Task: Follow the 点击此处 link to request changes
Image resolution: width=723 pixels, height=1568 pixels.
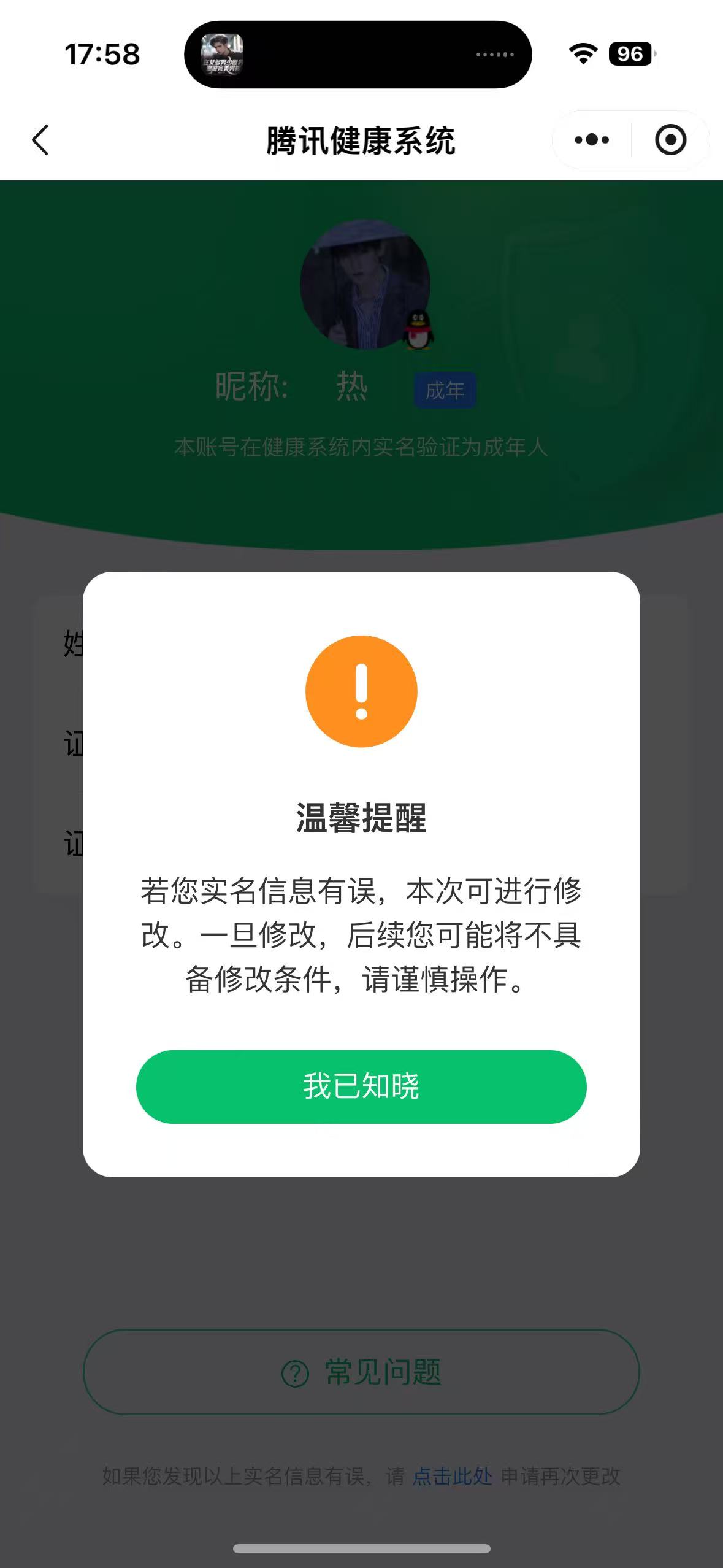Action: [x=452, y=1476]
